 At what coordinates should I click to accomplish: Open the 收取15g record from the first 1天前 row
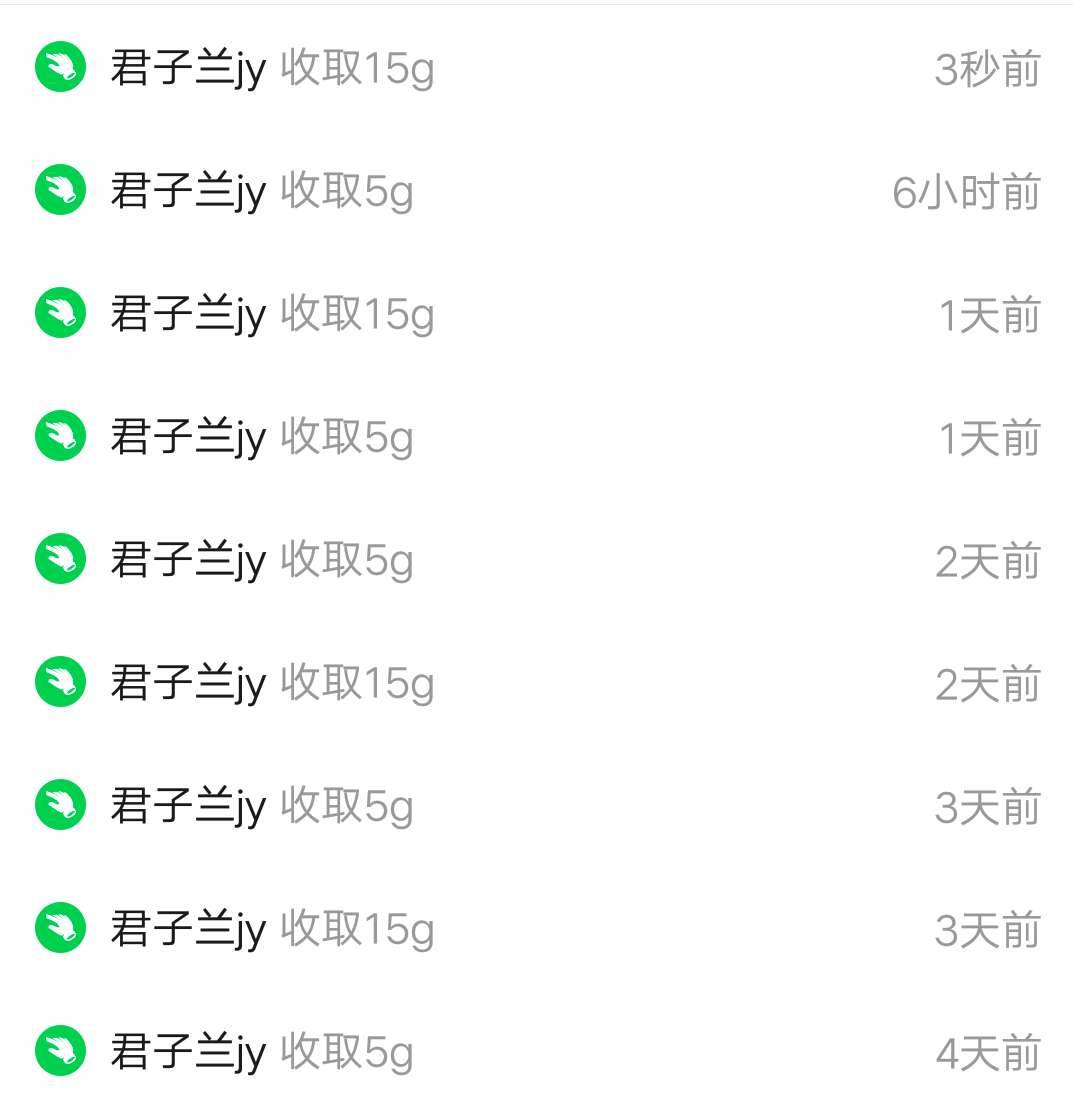(x=358, y=315)
